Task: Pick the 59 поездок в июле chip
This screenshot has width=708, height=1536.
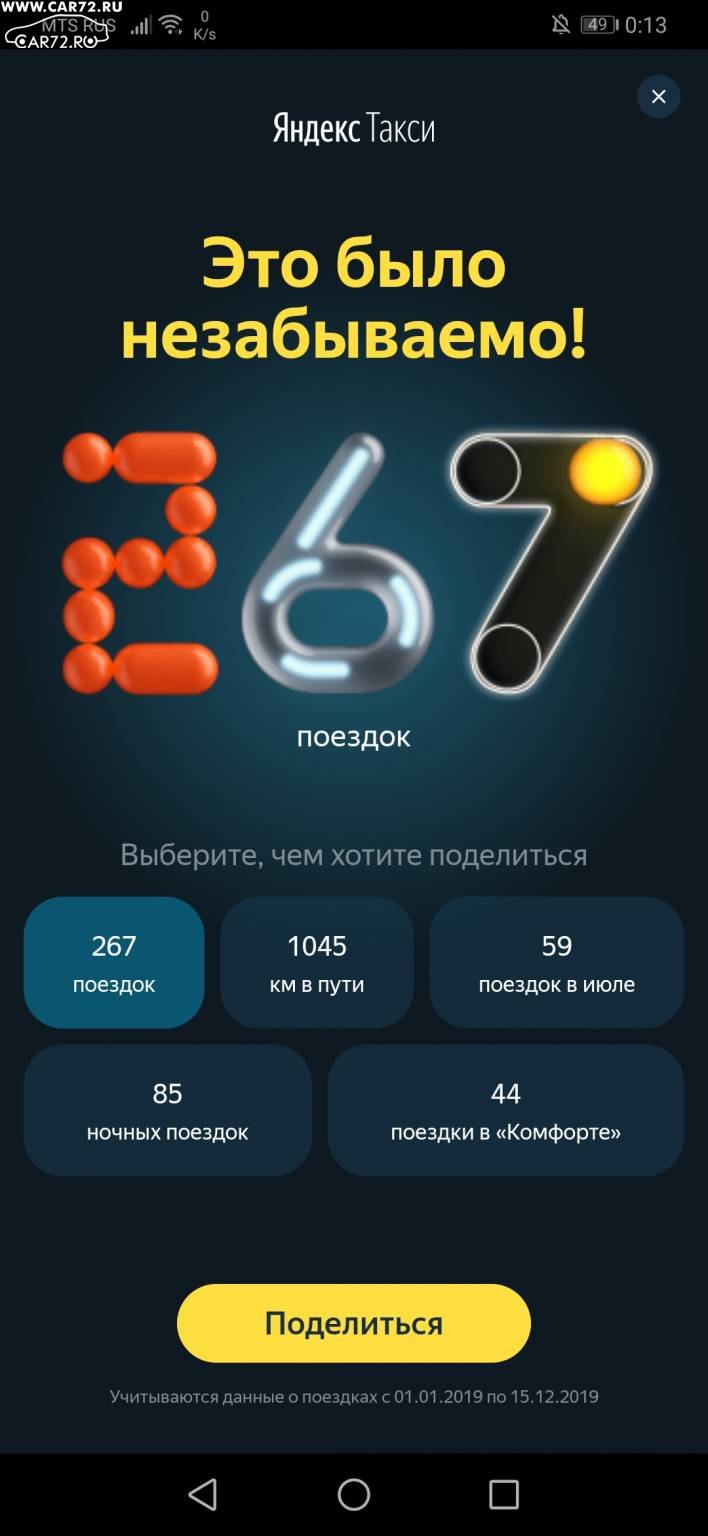Action: pyautogui.click(x=557, y=962)
